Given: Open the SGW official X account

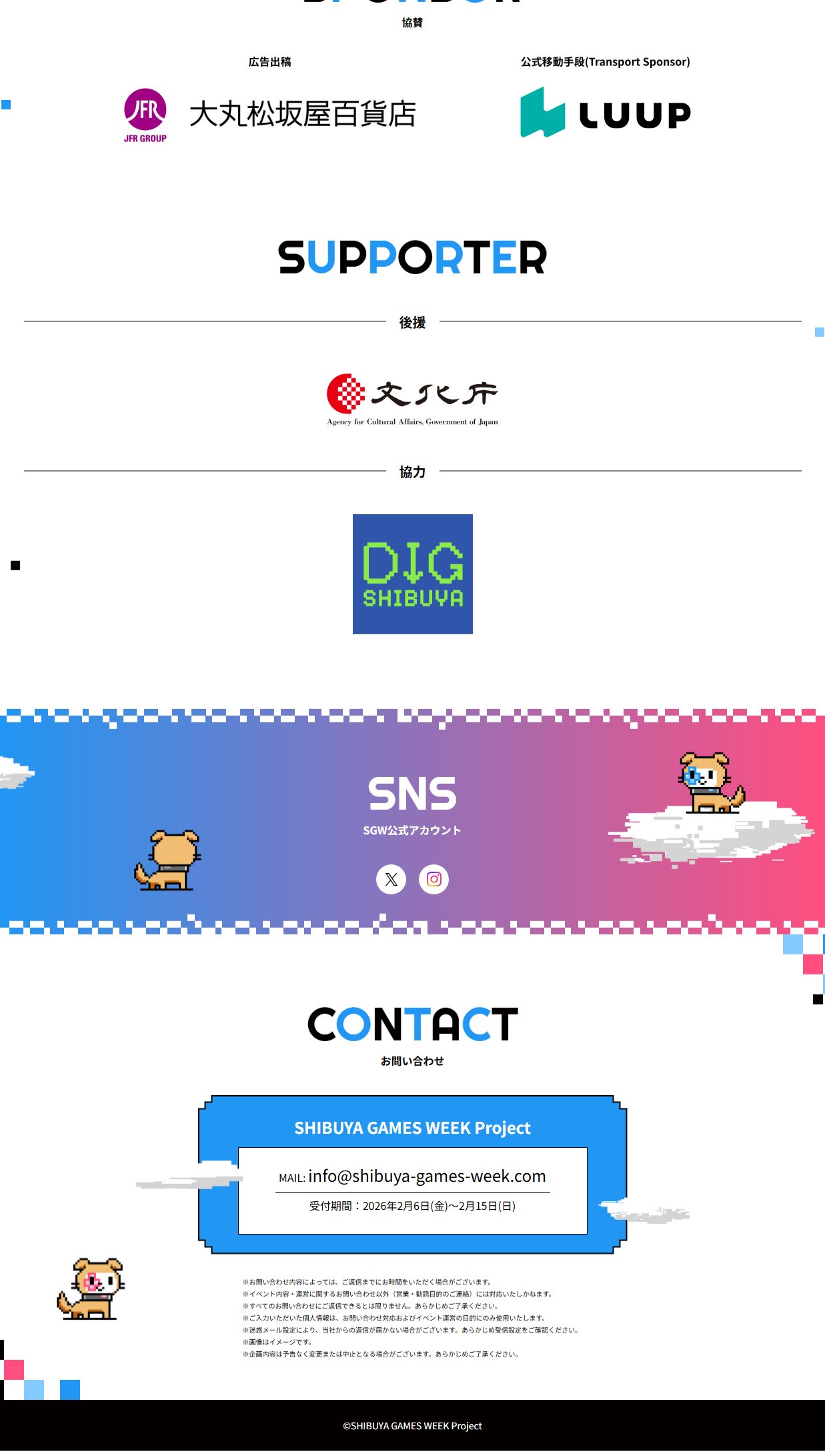Looking at the screenshot, I should pos(391,879).
